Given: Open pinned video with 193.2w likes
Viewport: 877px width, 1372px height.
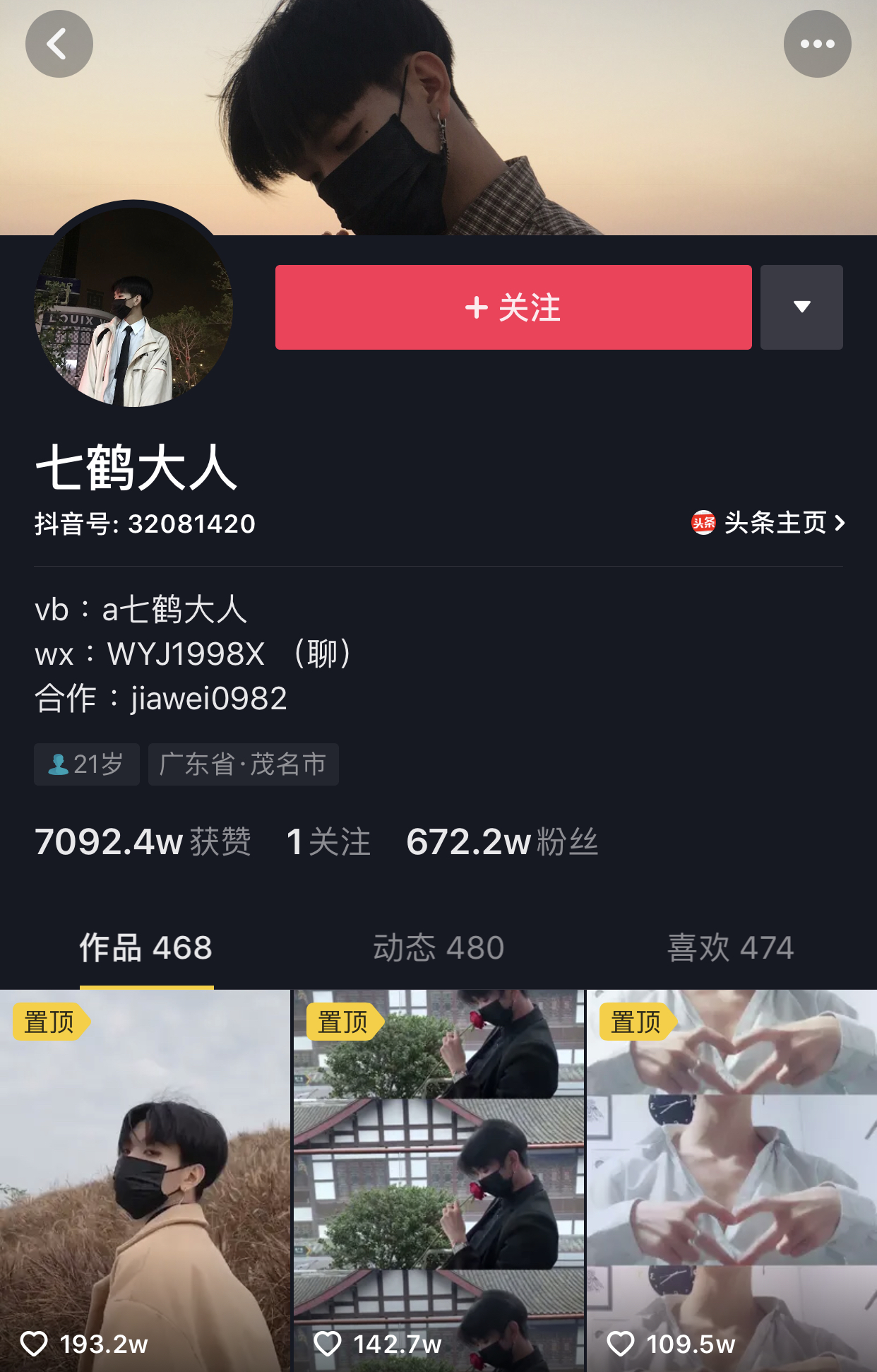Looking at the screenshot, I should (x=145, y=1180).
